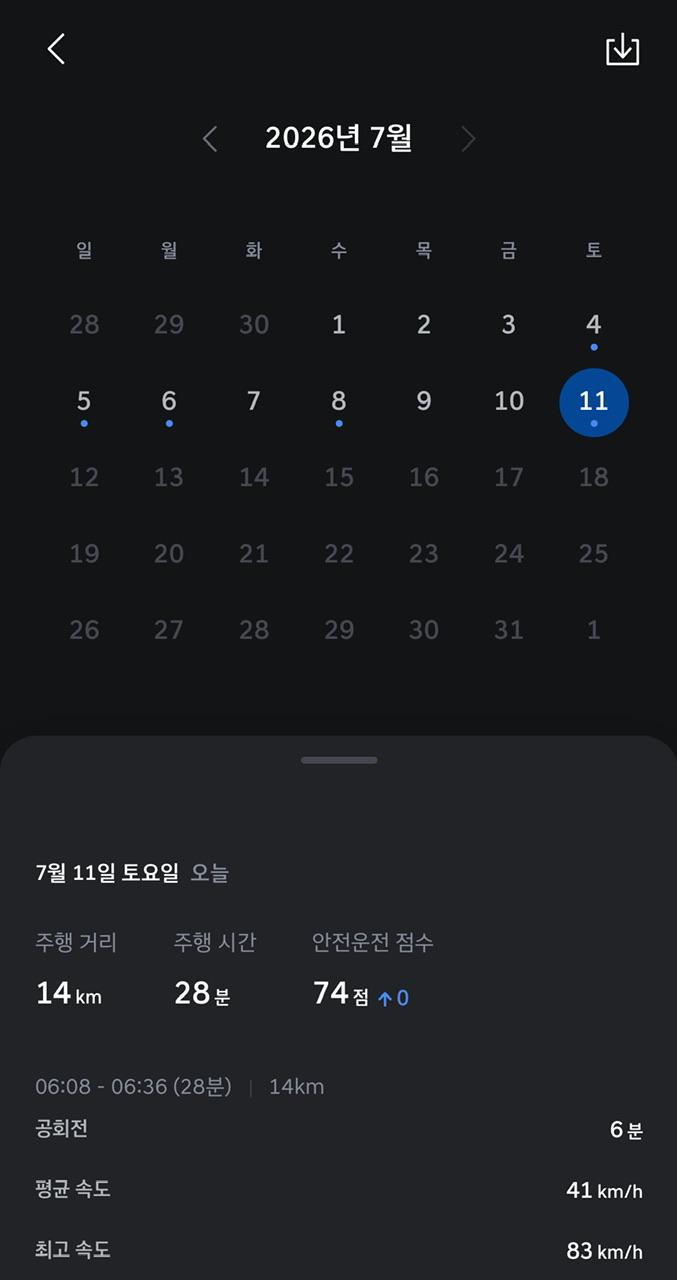Tap the download icon in the top corner

click(622, 49)
